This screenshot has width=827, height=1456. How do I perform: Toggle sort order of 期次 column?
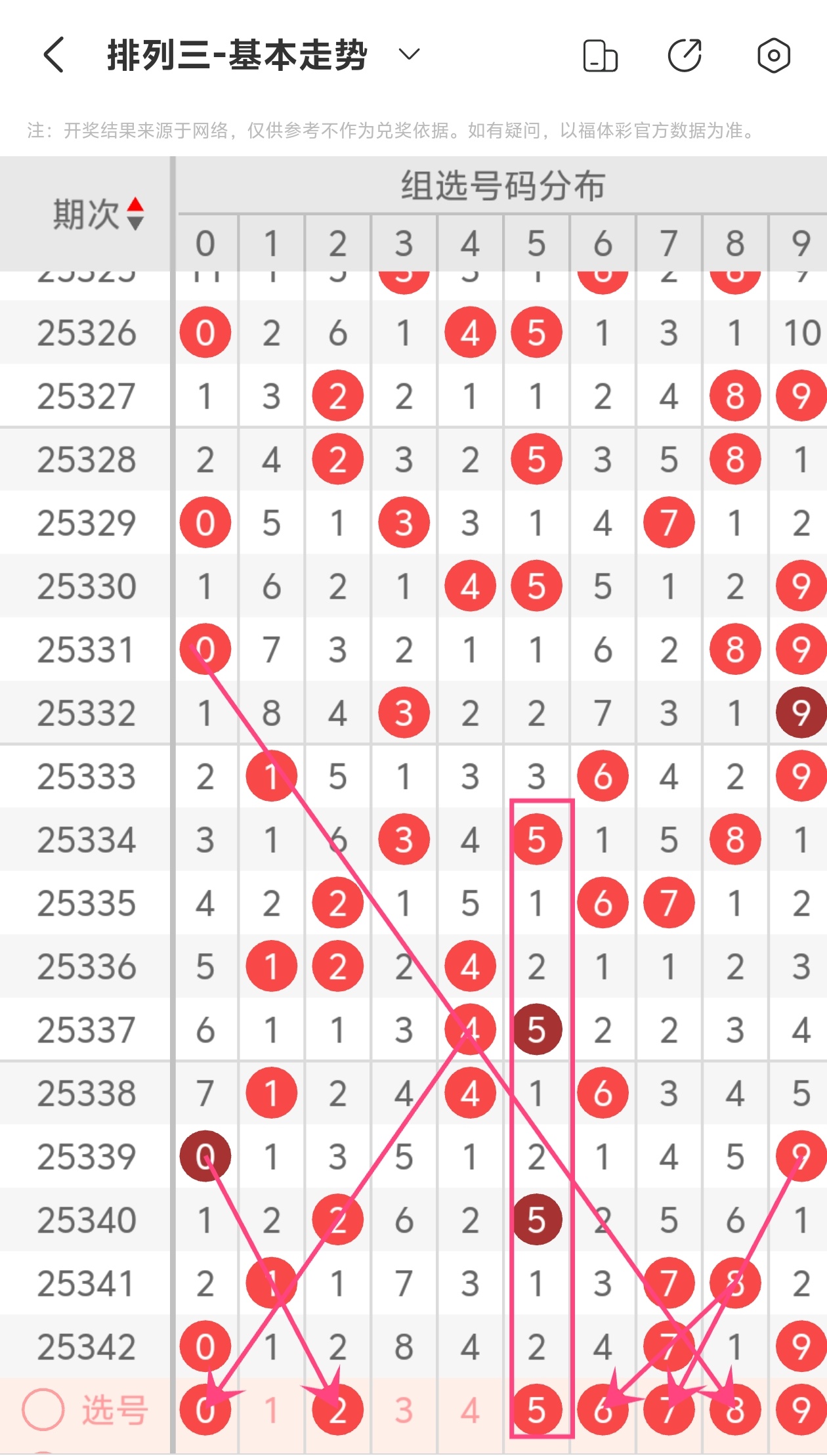(135, 214)
